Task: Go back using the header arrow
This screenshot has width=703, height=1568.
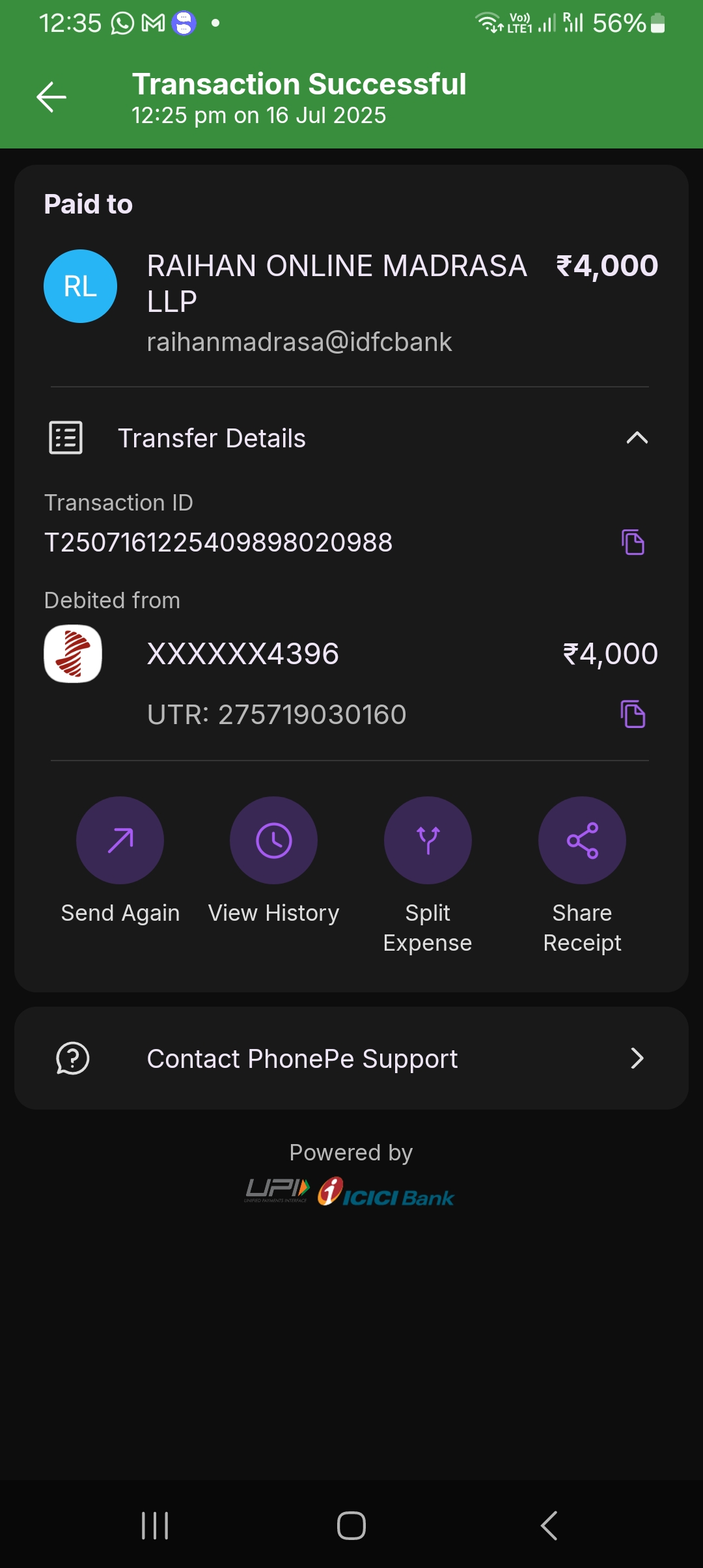Action: tap(51, 98)
